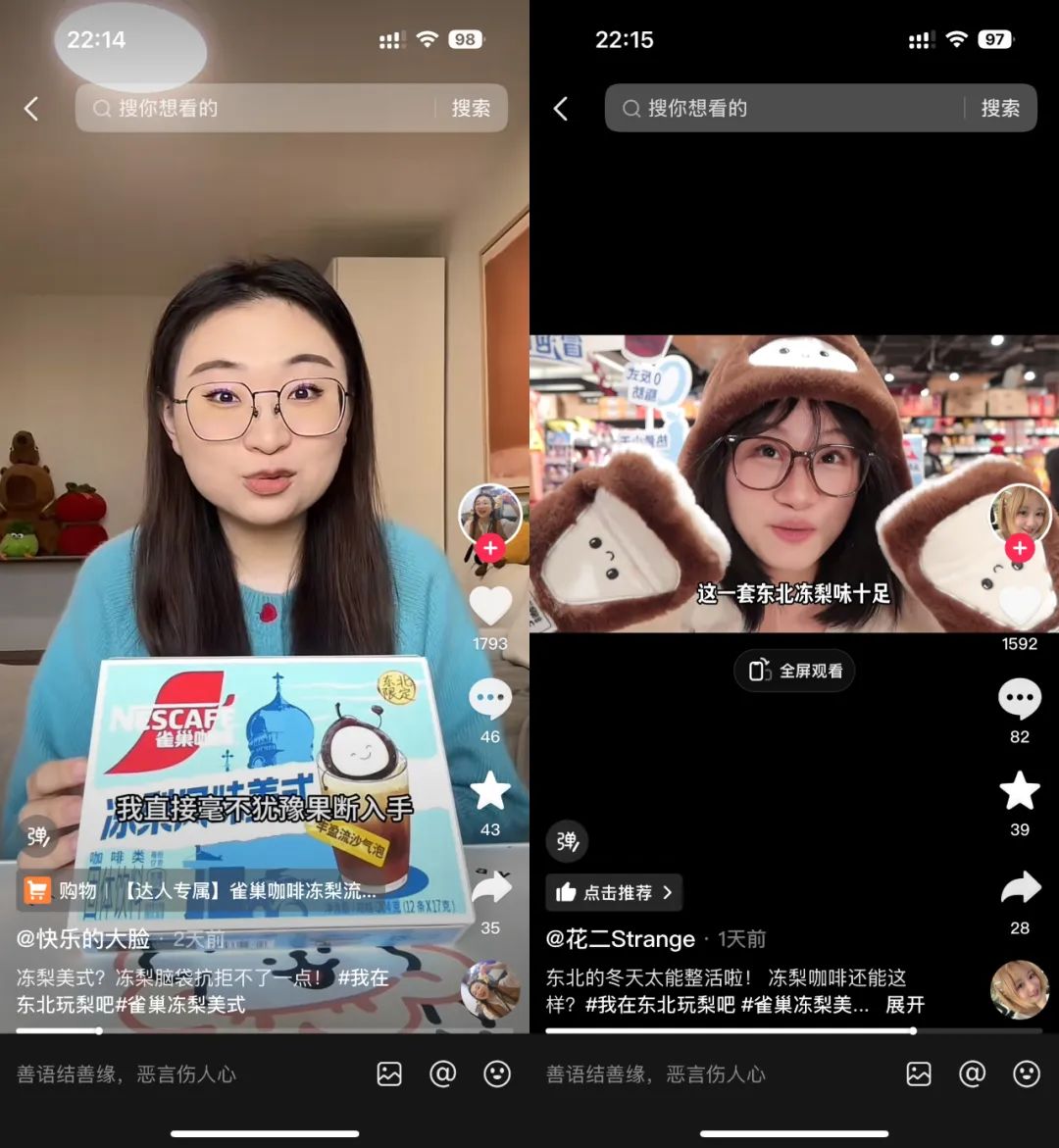Follow 花二Strange via the plus badge
1059x1148 pixels.
click(x=1020, y=548)
